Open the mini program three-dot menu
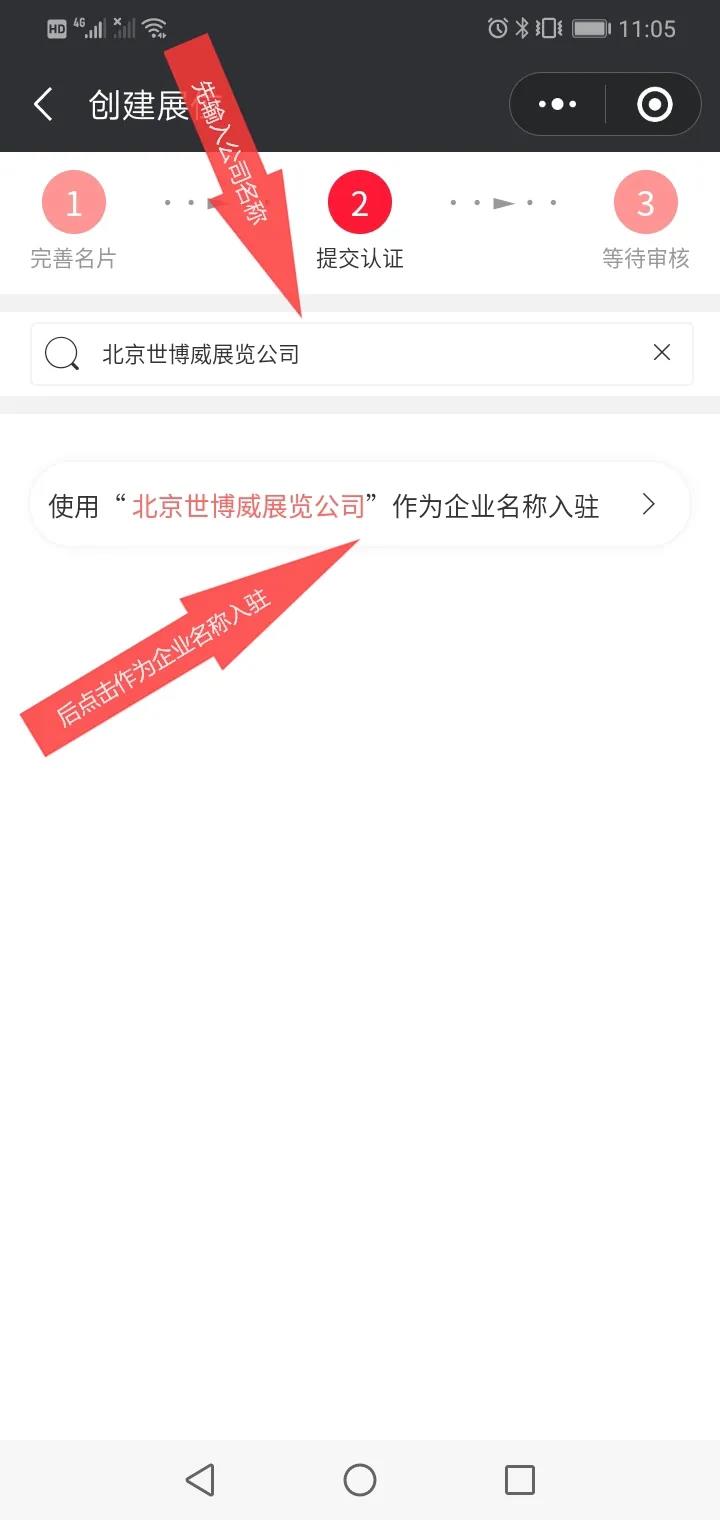This screenshot has height=1520, width=720. [x=558, y=104]
